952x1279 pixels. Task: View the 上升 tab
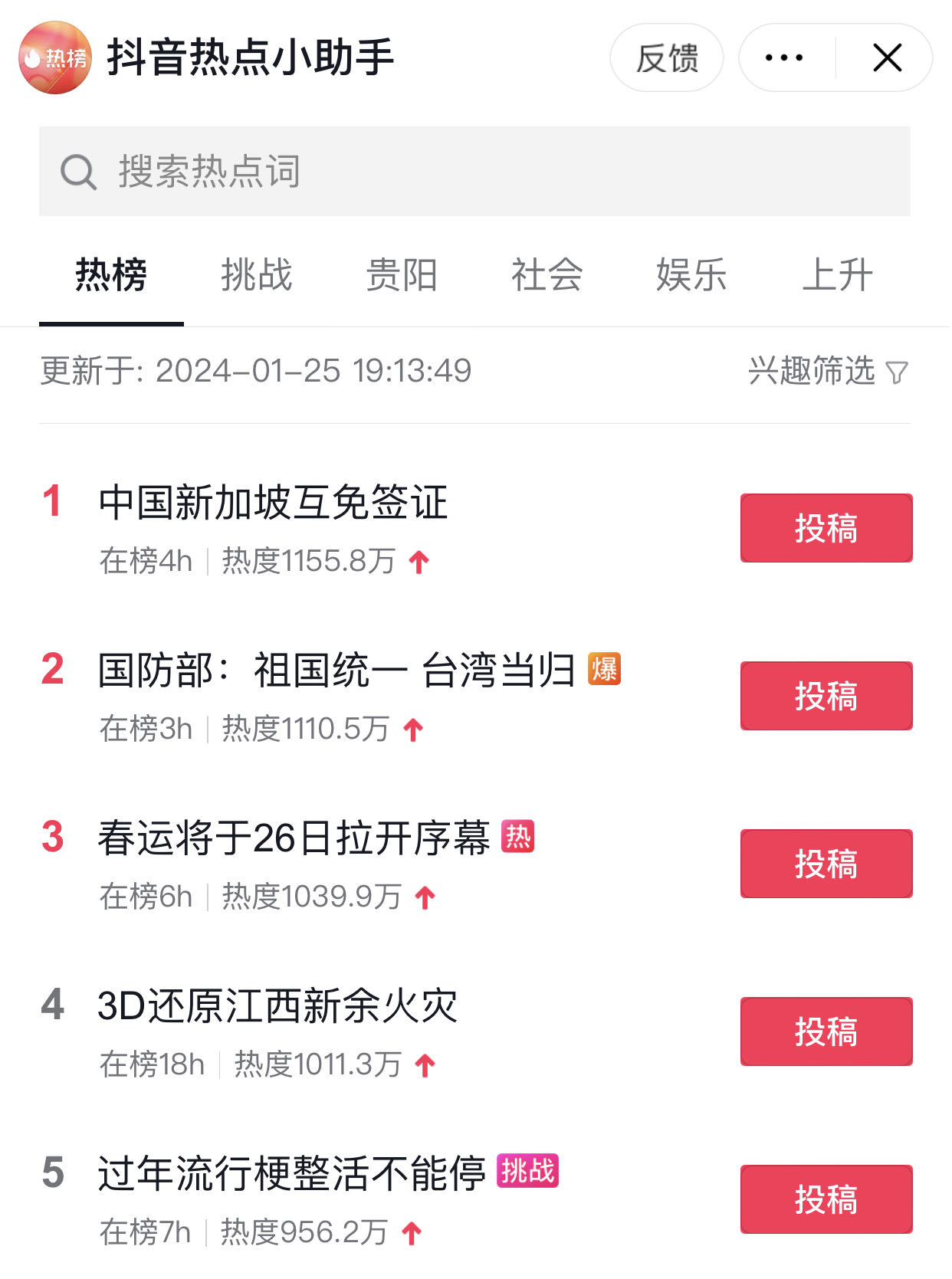pyautogui.click(x=837, y=275)
